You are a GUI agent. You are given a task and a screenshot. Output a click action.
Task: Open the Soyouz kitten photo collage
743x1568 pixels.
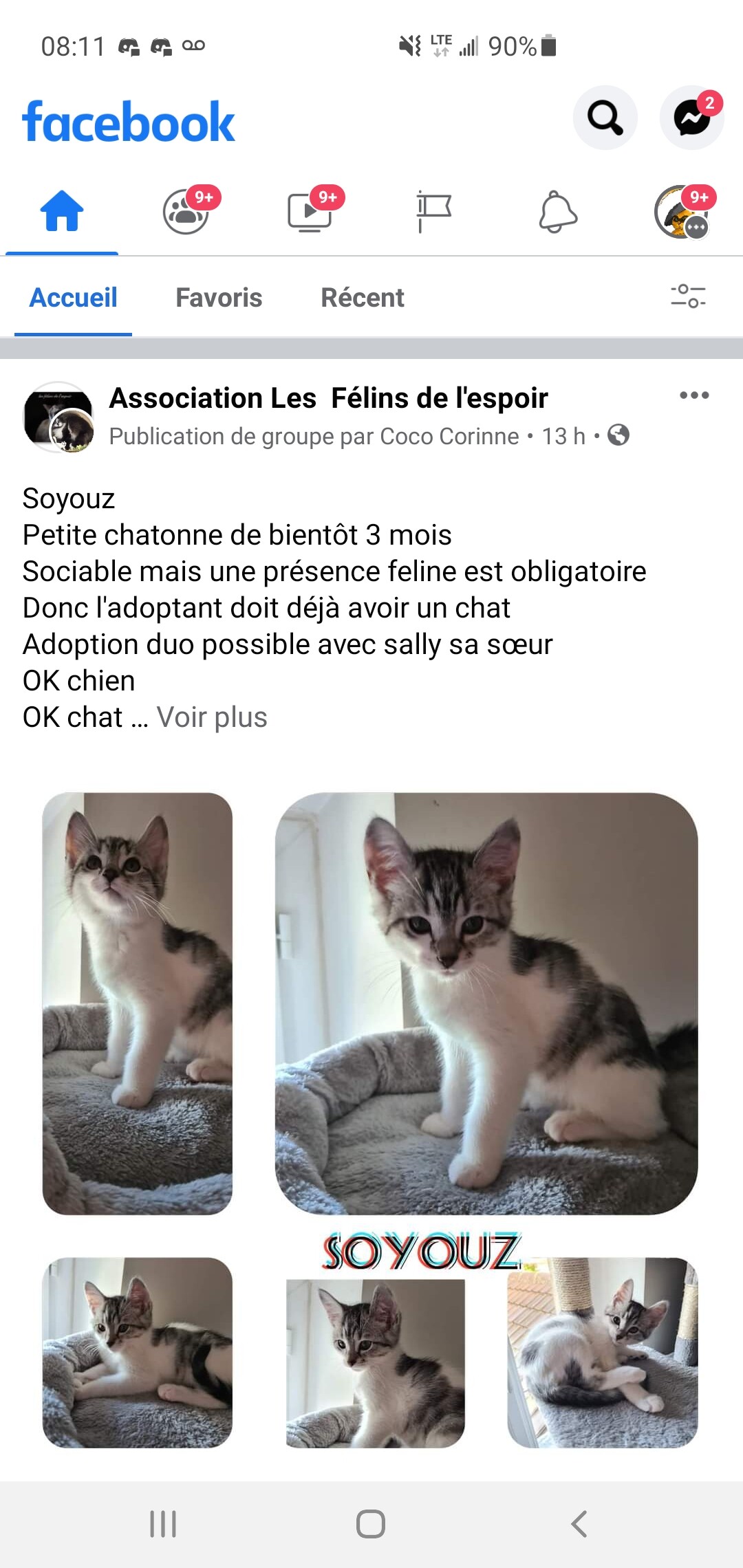[x=370, y=1120]
